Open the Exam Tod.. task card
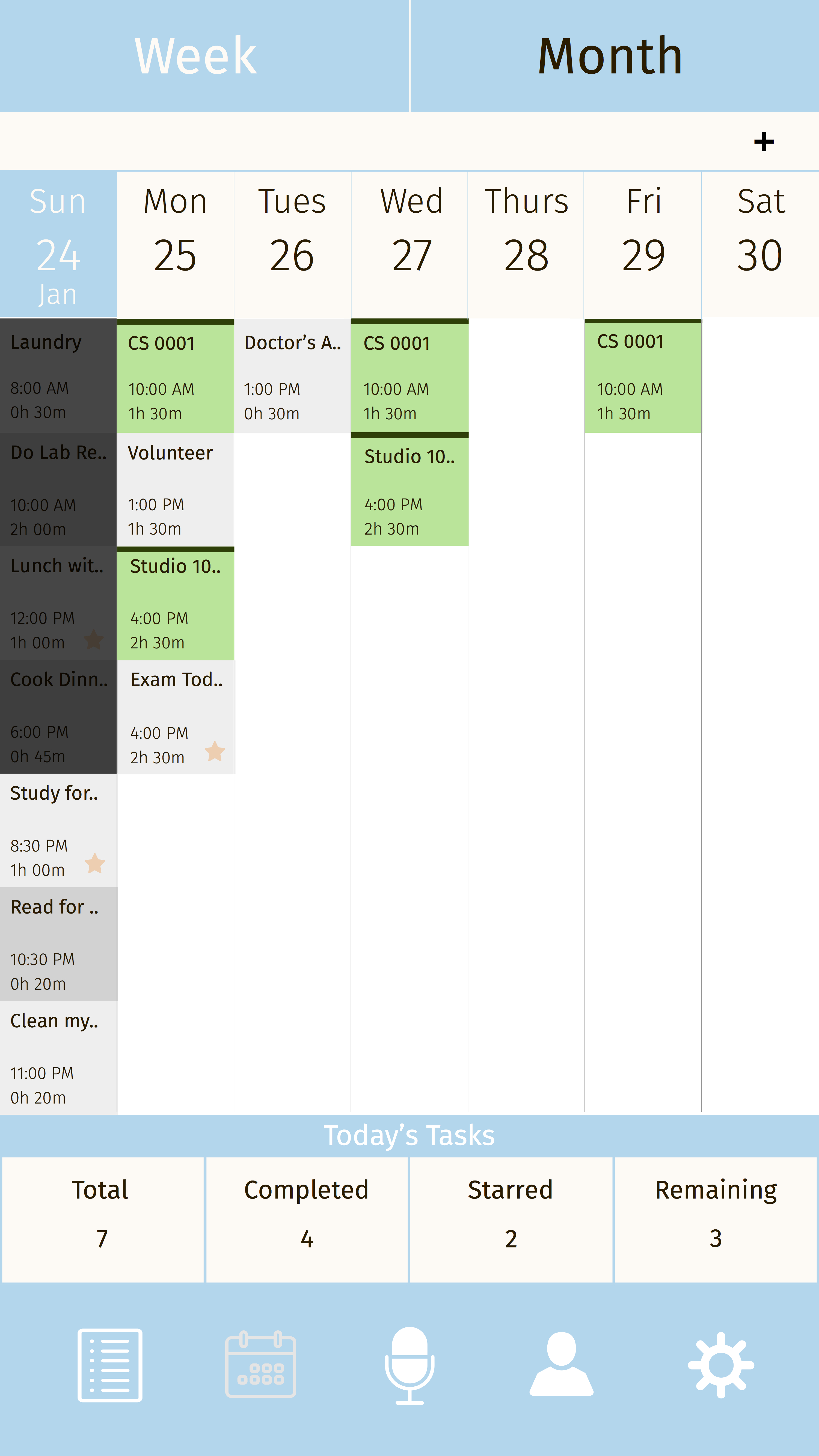Screen dimensions: 819x1456 [175, 717]
